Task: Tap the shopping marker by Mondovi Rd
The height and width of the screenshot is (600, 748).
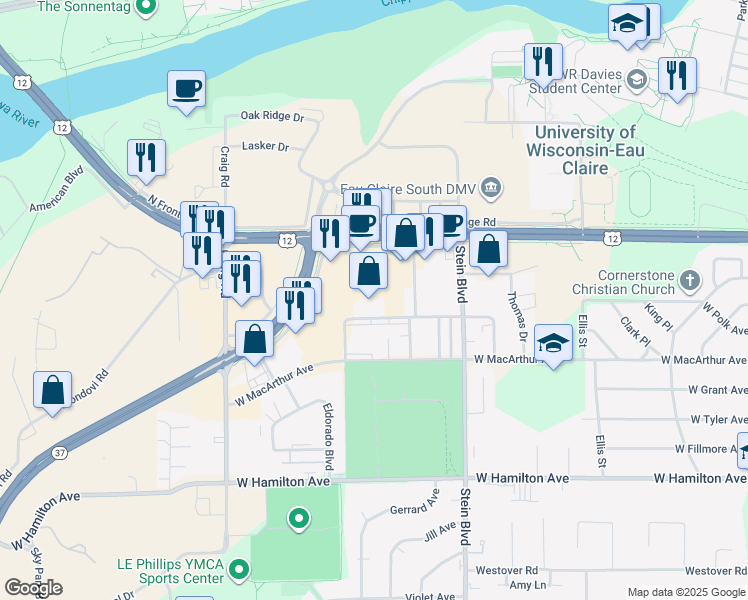Action: 52,391
